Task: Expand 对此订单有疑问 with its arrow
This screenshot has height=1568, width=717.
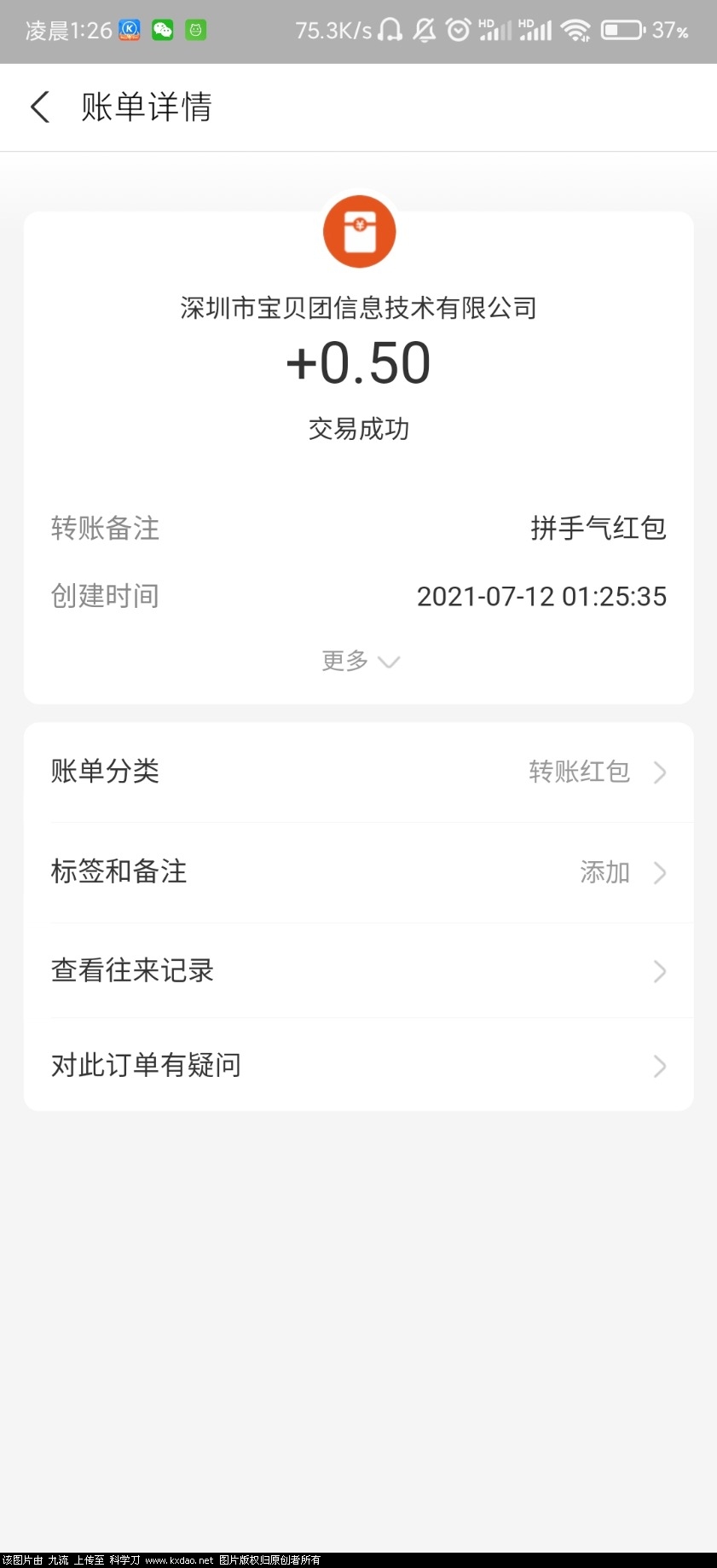Action: 658,1066
